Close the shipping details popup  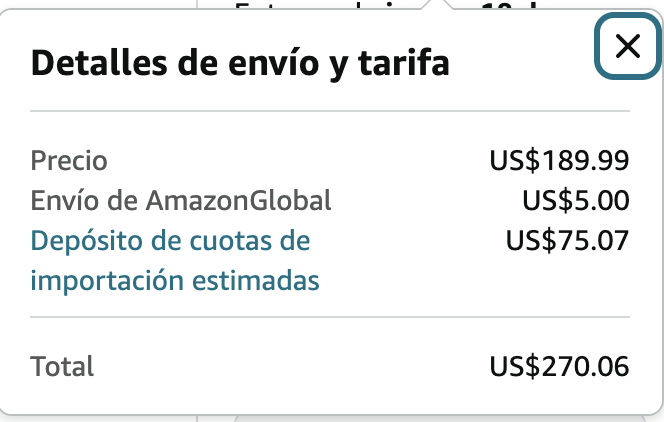[x=627, y=46]
